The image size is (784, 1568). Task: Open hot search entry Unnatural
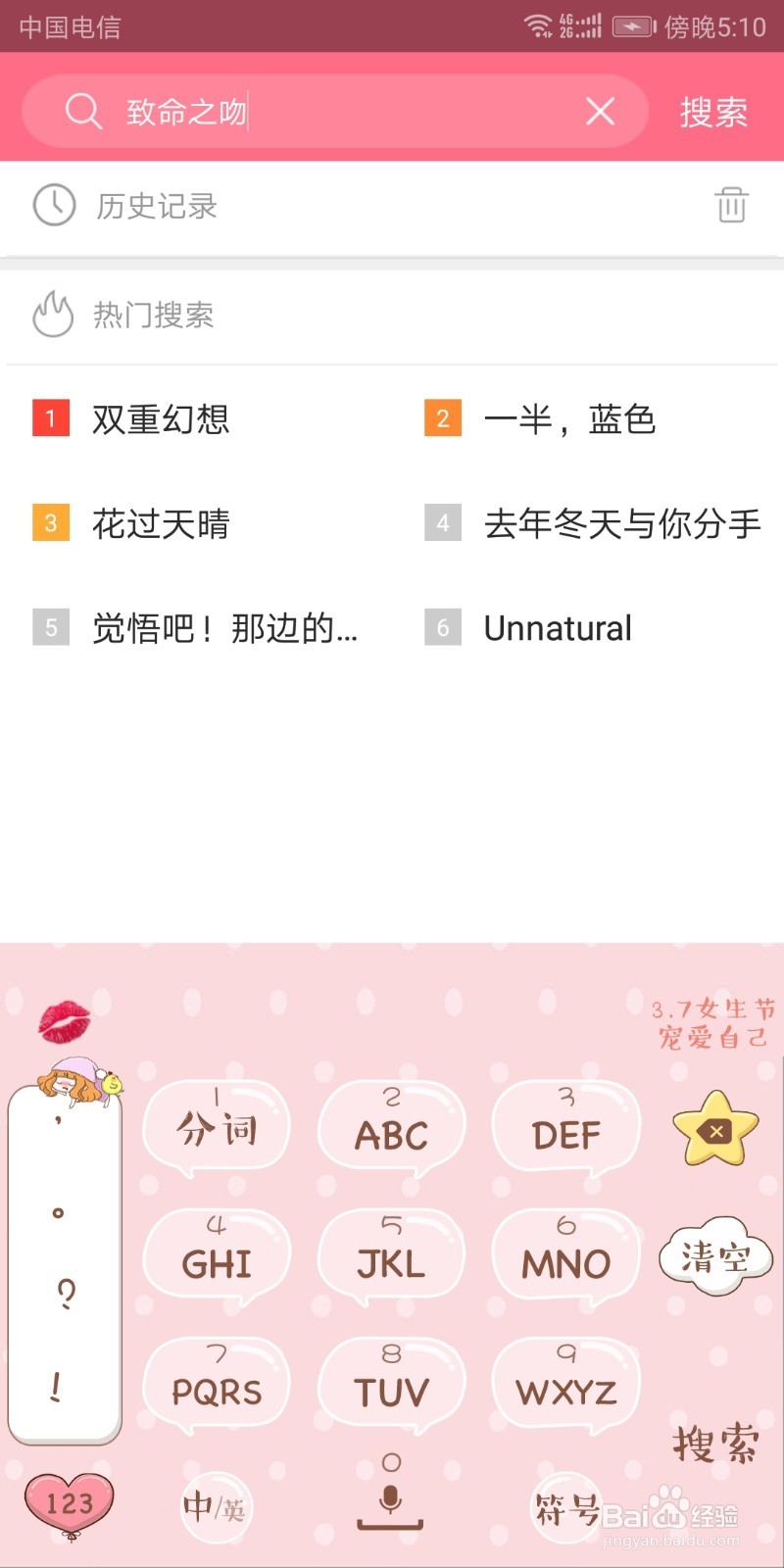[x=557, y=627]
